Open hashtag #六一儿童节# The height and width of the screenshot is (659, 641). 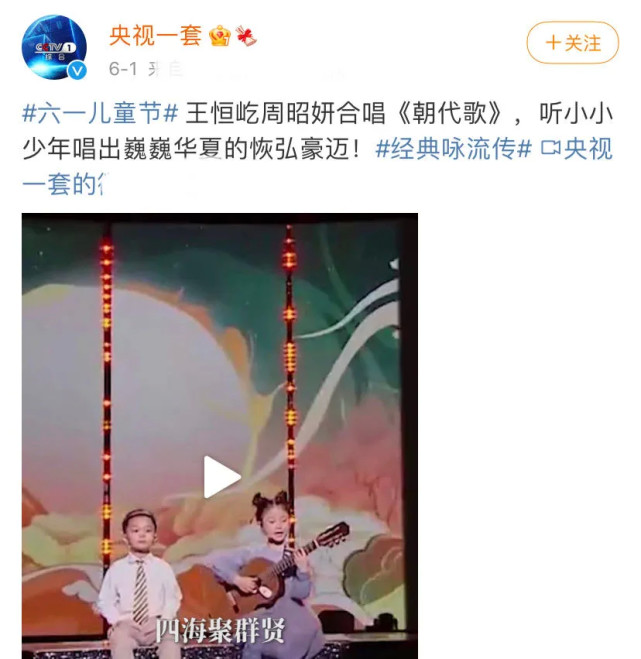pyautogui.click(x=100, y=113)
